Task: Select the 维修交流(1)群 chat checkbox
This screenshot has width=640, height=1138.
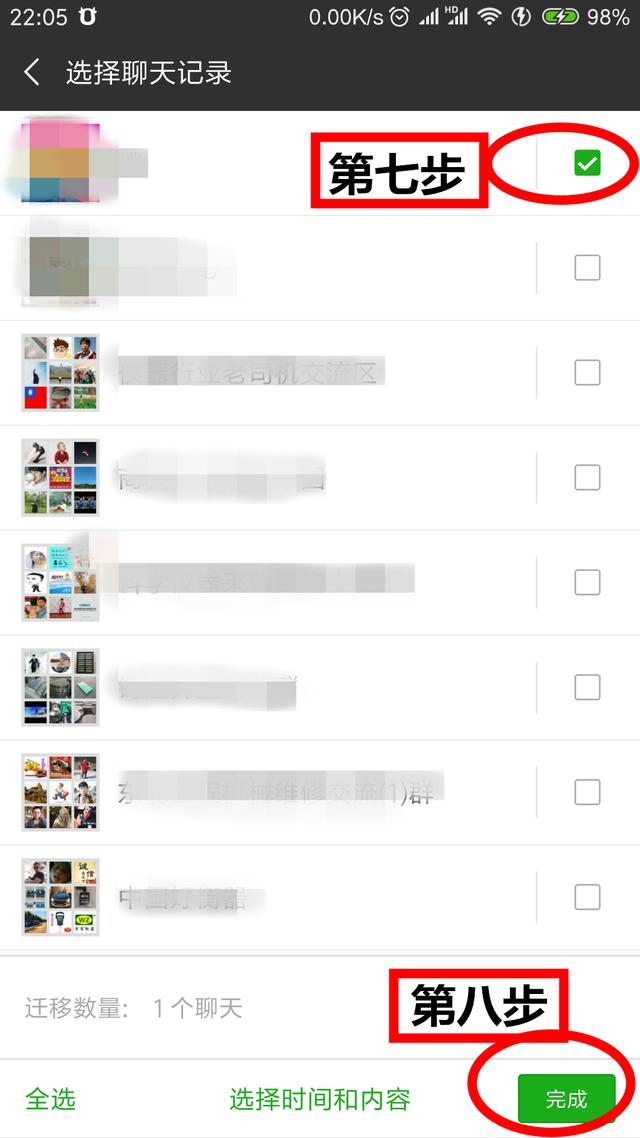Action: tap(587, 792)
